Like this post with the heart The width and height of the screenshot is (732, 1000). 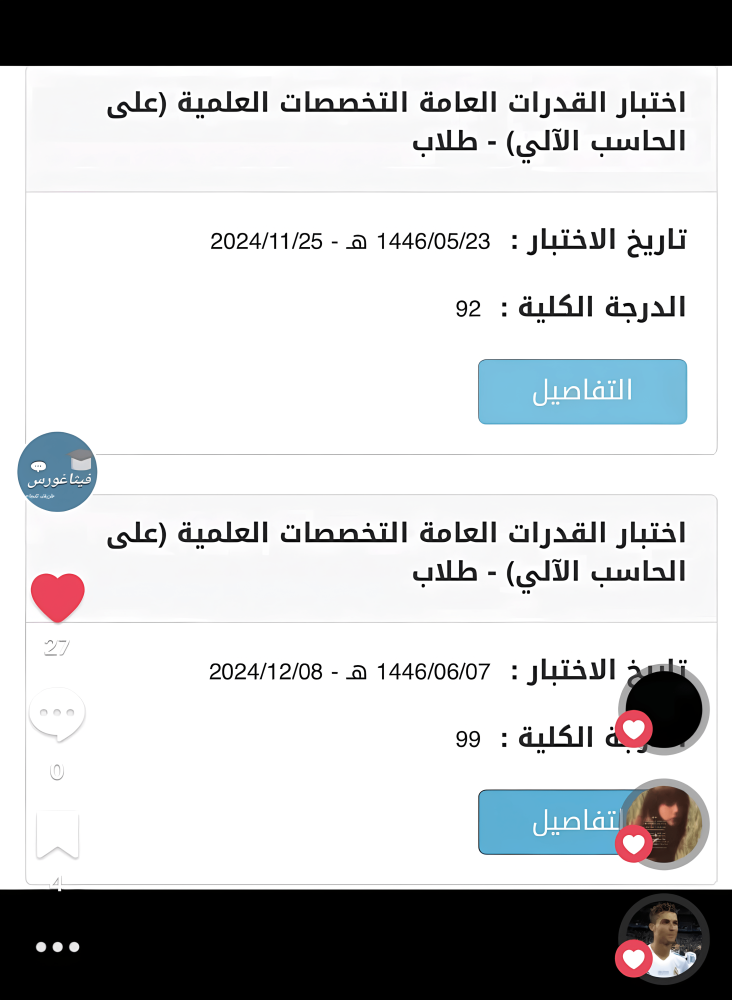point(57,597)
